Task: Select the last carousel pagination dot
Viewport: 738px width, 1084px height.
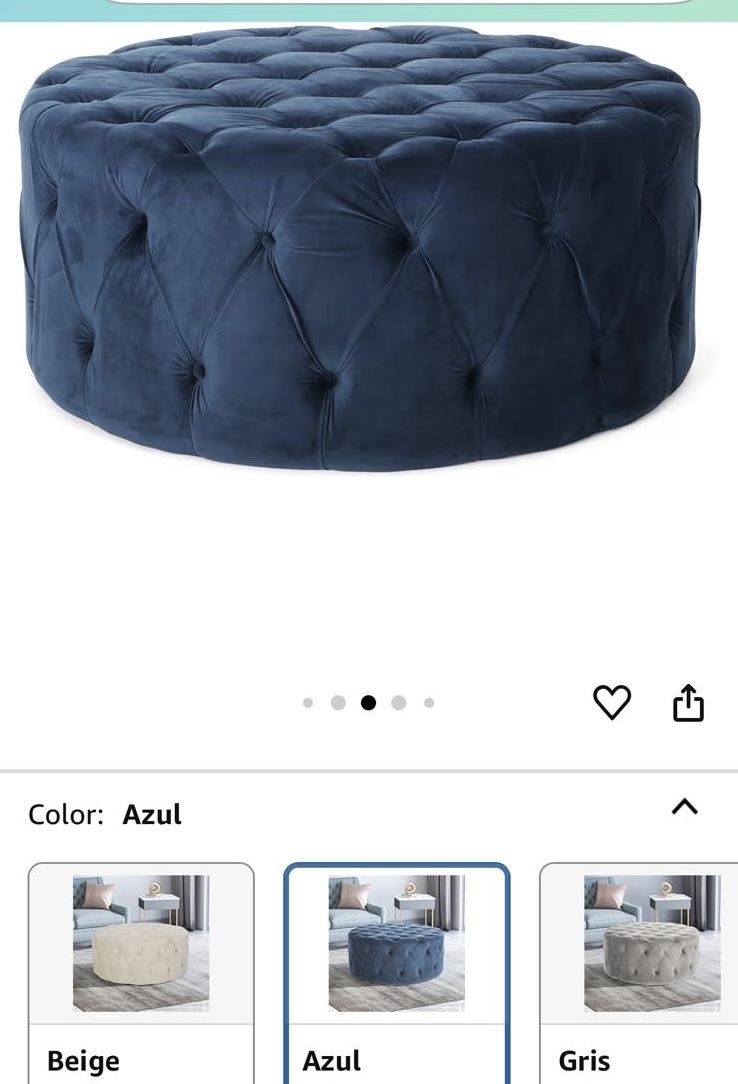Action: click(429, 702)
